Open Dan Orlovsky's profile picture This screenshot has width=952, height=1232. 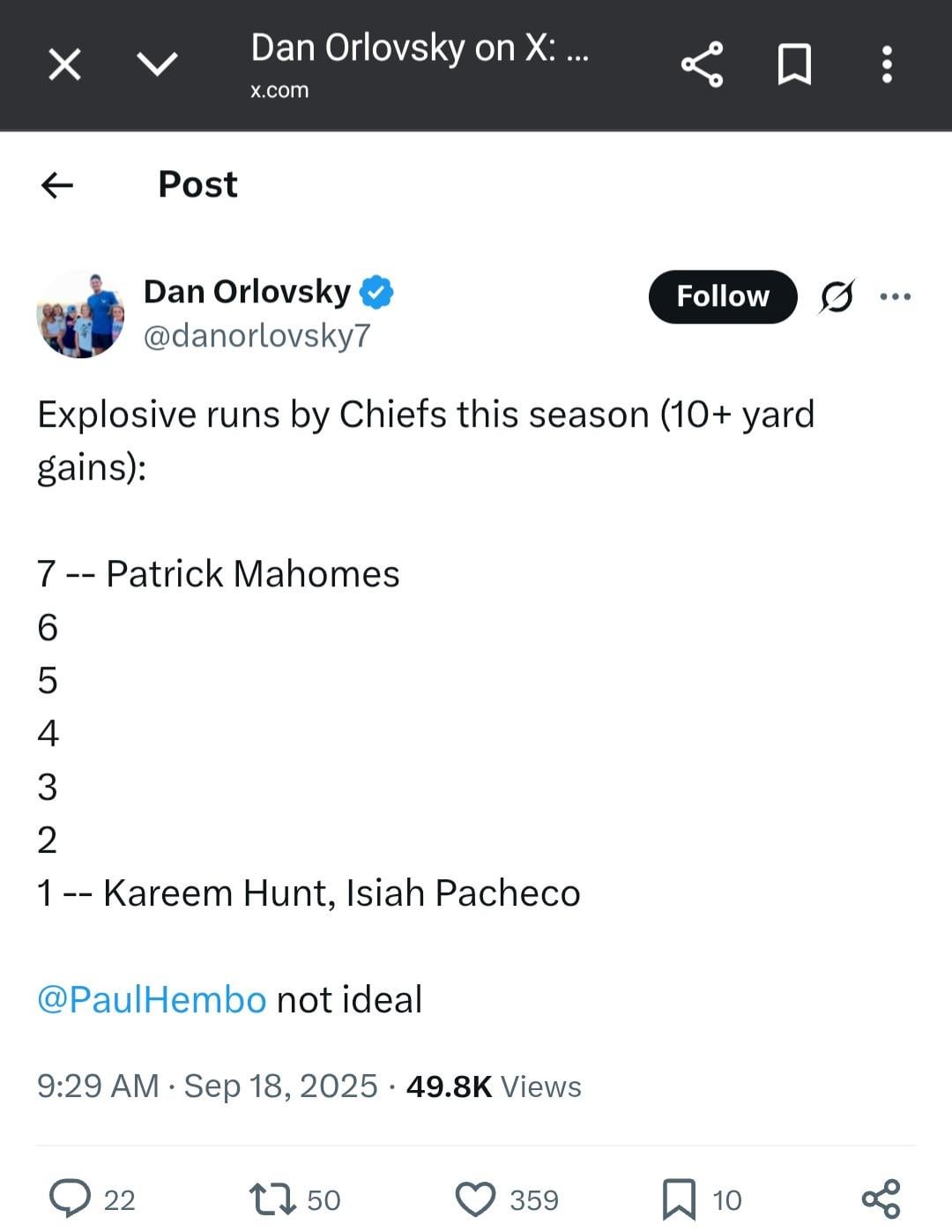(x=80, y=315)
